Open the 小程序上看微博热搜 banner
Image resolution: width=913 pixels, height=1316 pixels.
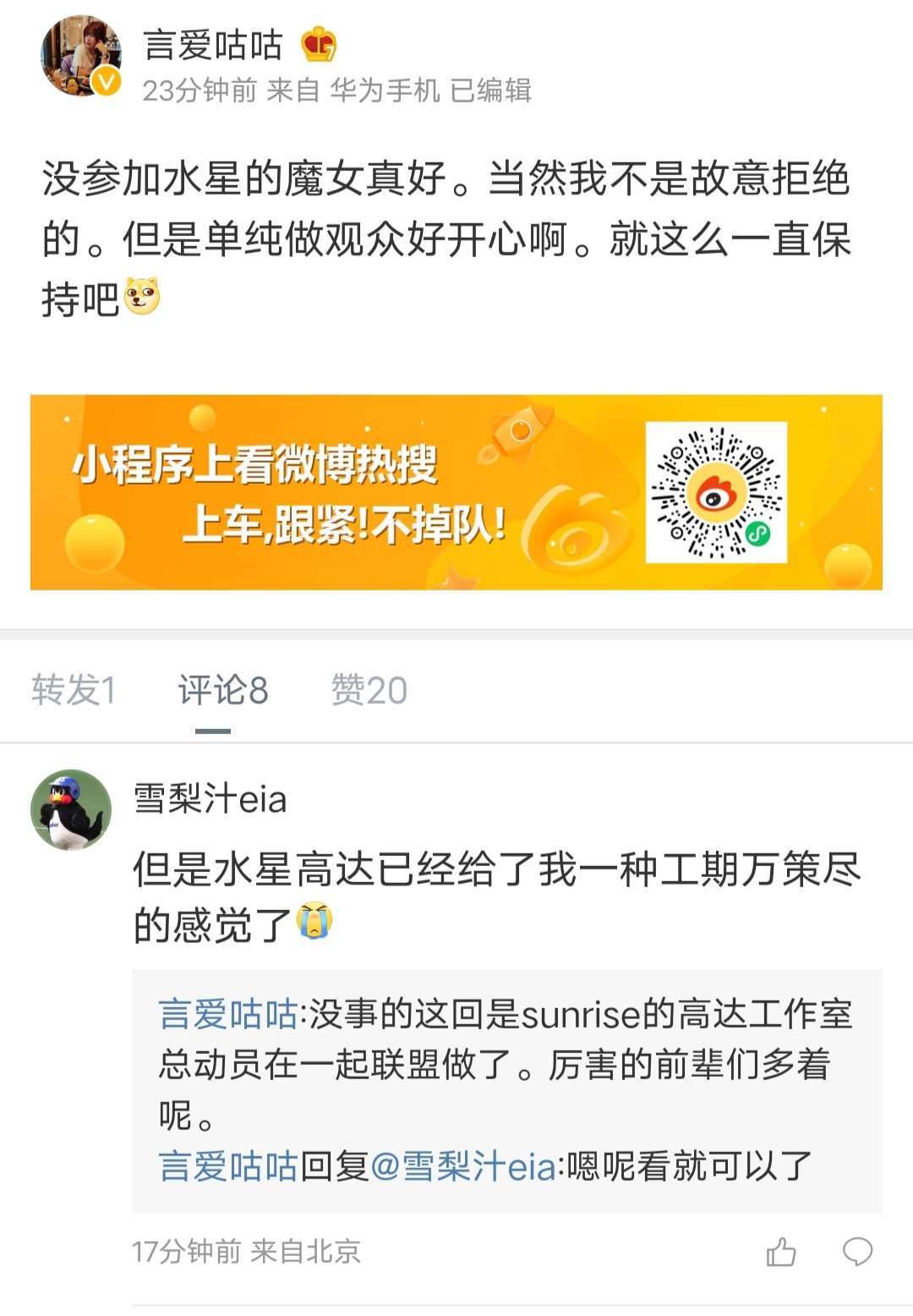[x=456, y=492]
